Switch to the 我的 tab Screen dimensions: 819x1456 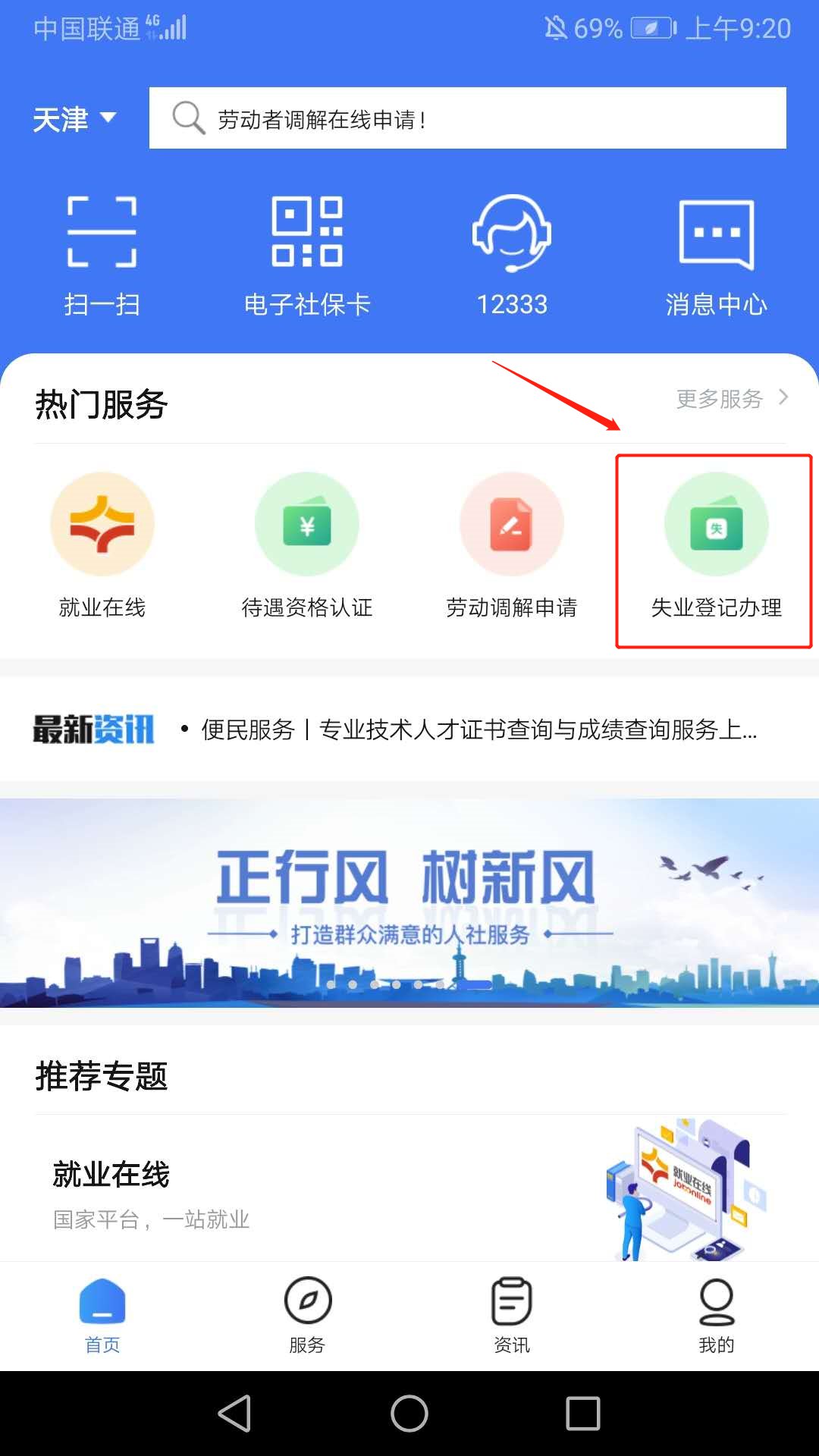pyautogui.click(x=716, y=1316)
